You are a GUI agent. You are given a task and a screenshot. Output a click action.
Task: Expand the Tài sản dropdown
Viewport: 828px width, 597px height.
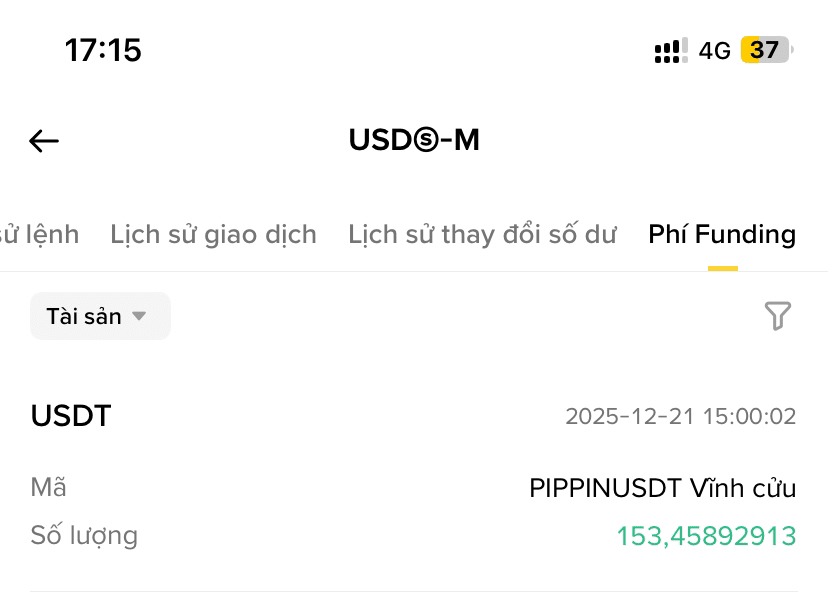click(x=100, y=316)
